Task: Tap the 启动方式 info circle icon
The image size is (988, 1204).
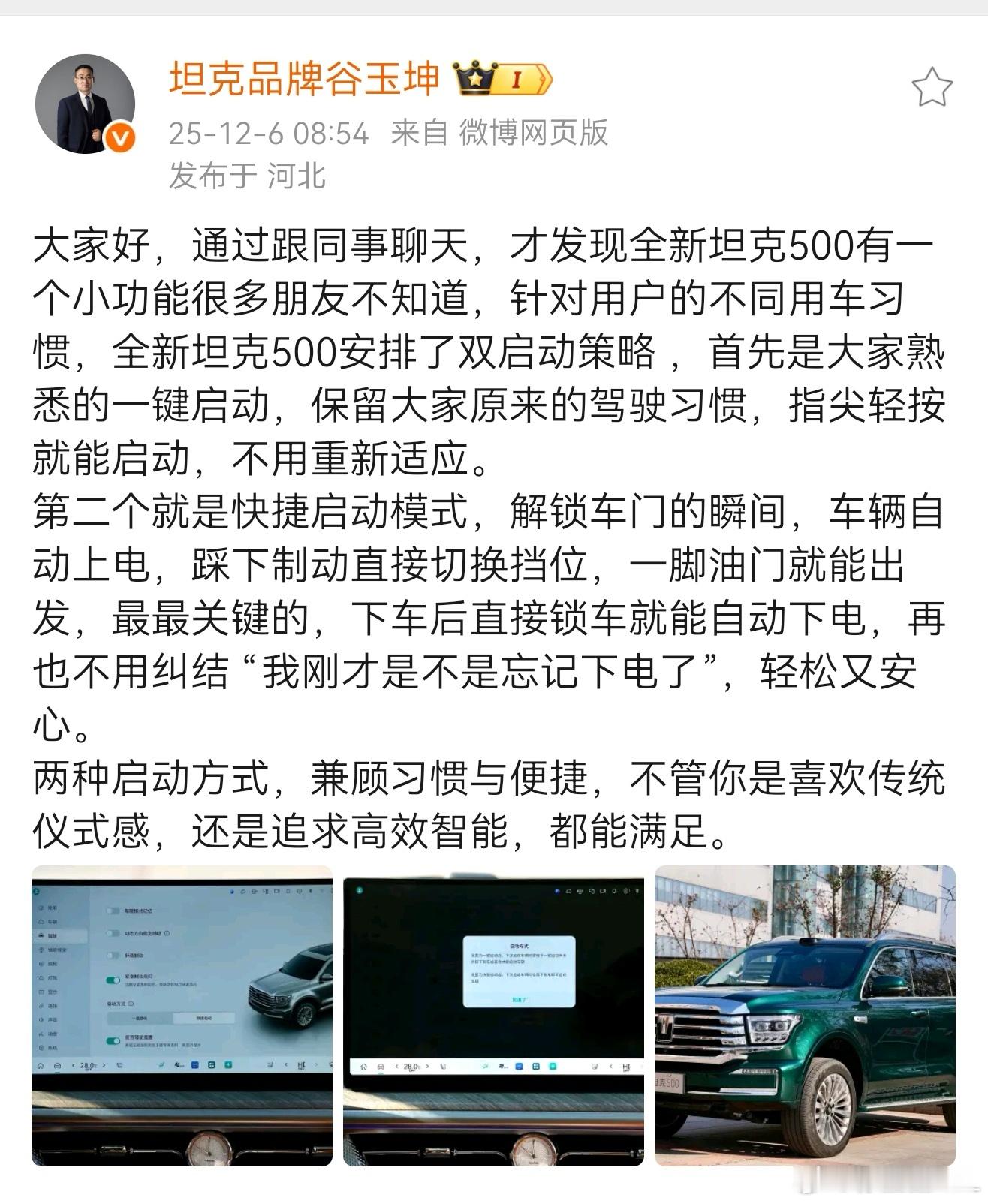Action: tap(130, 1004)
